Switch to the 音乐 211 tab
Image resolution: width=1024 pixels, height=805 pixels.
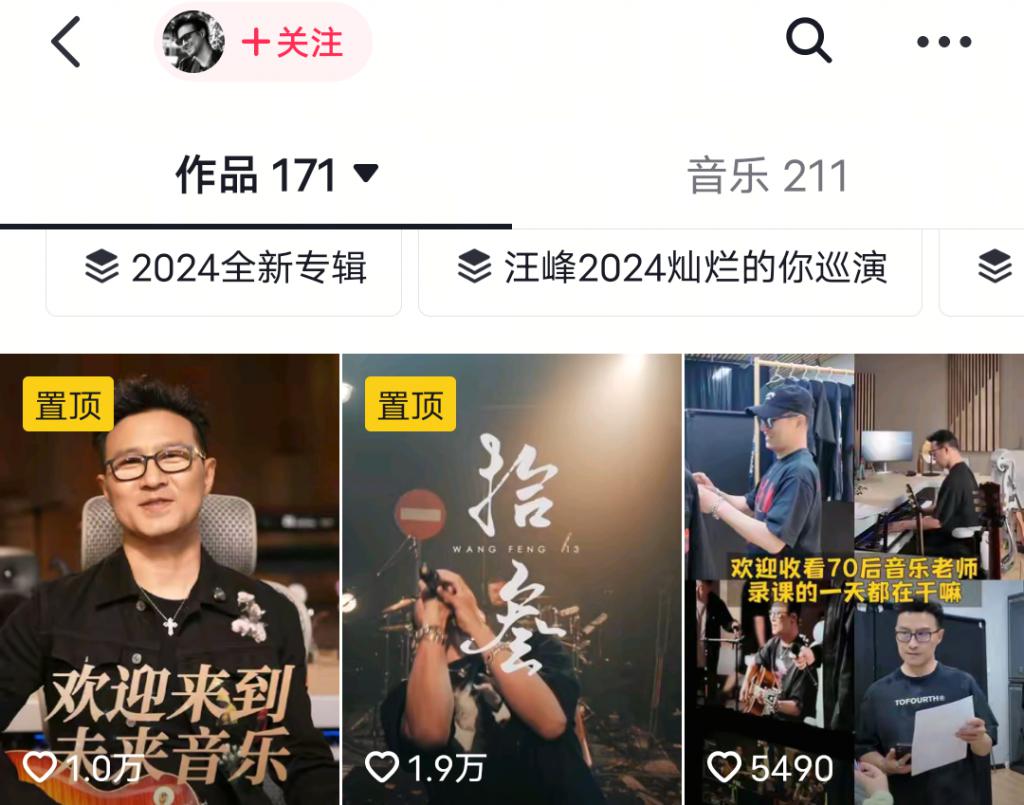pyautogui.click(x=767, y=177)
